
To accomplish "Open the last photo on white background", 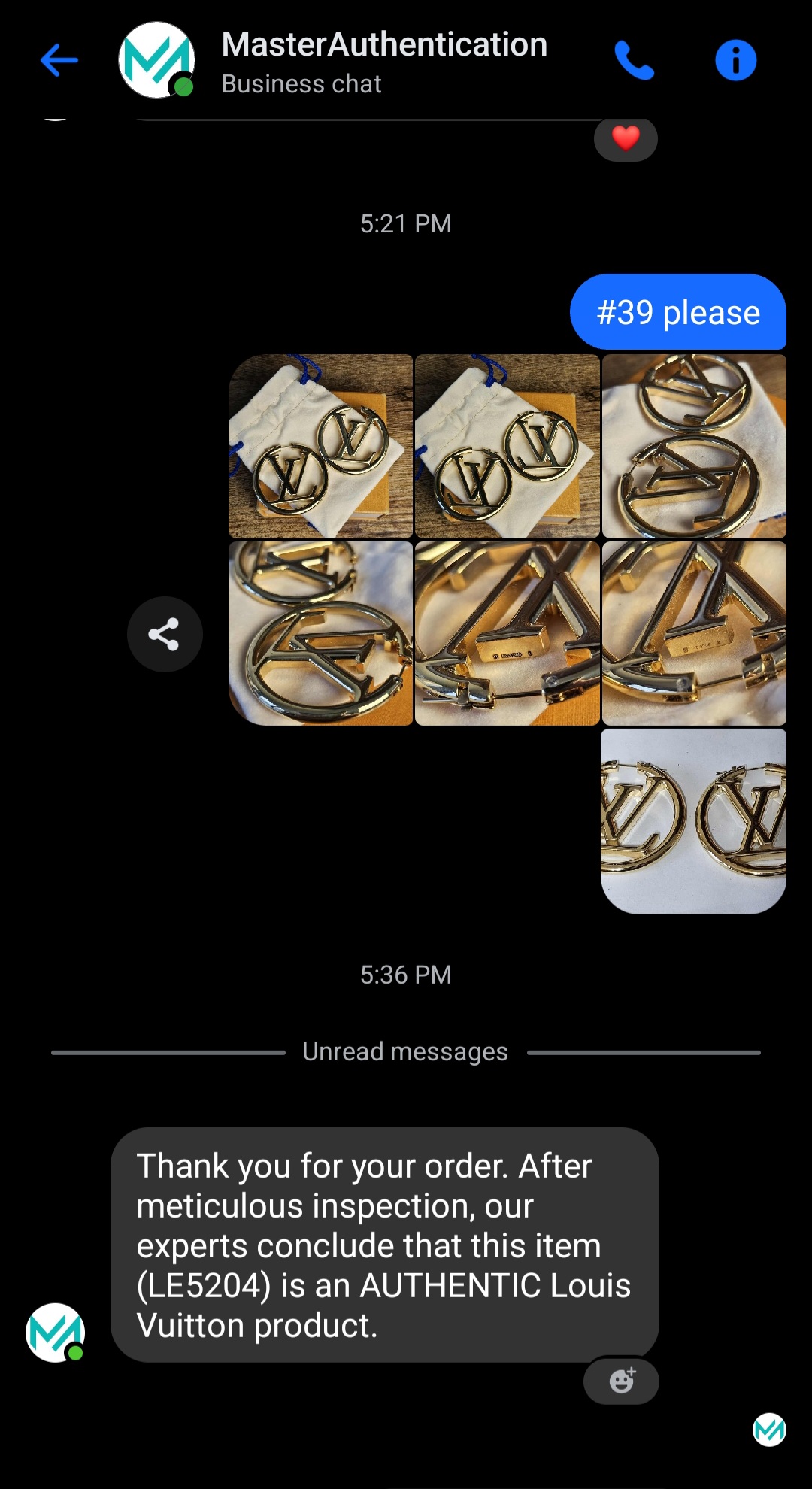I will [x=693, y=821].
